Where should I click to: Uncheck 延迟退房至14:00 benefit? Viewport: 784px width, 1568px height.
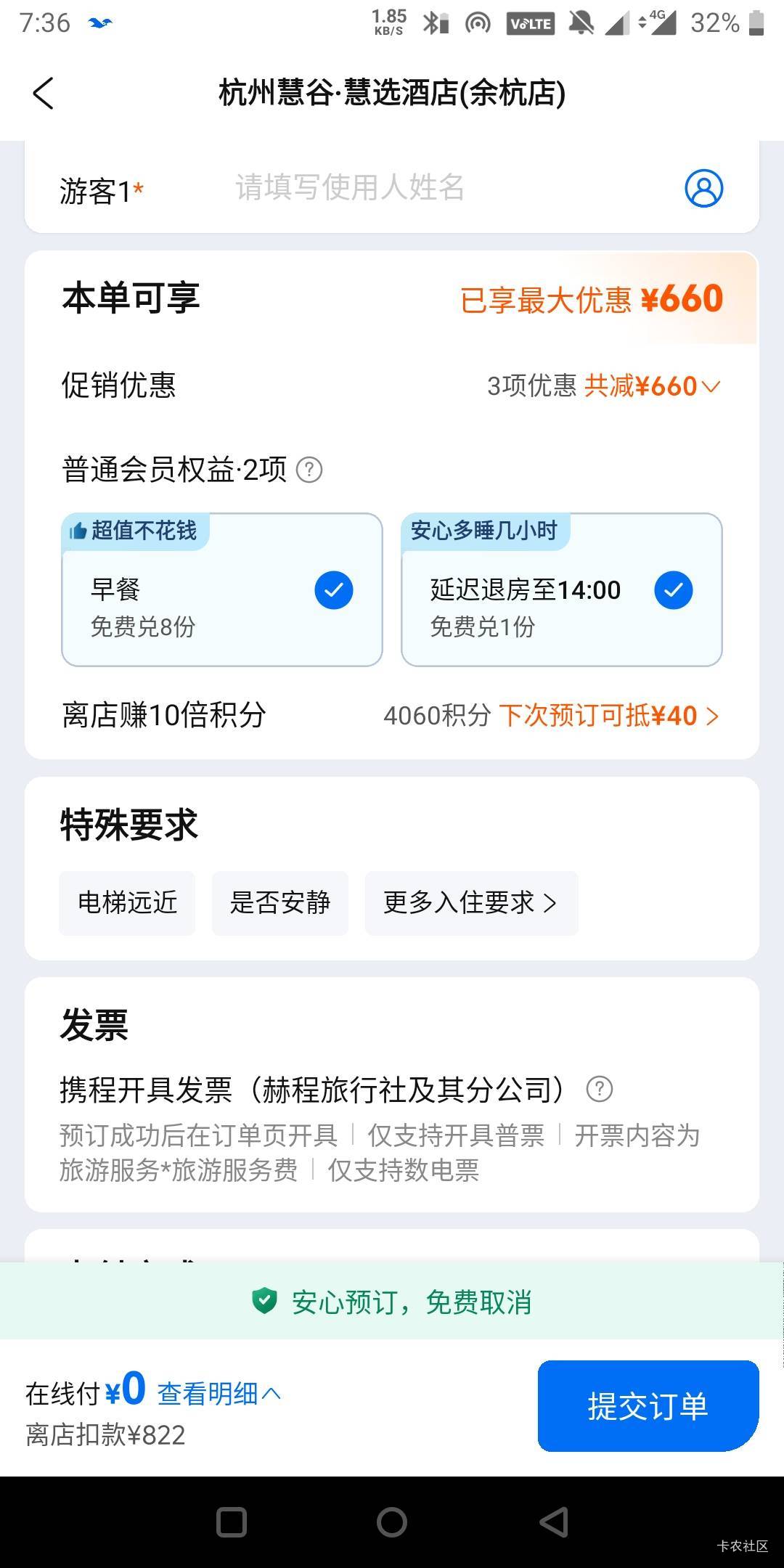click(x=673, y=590)
